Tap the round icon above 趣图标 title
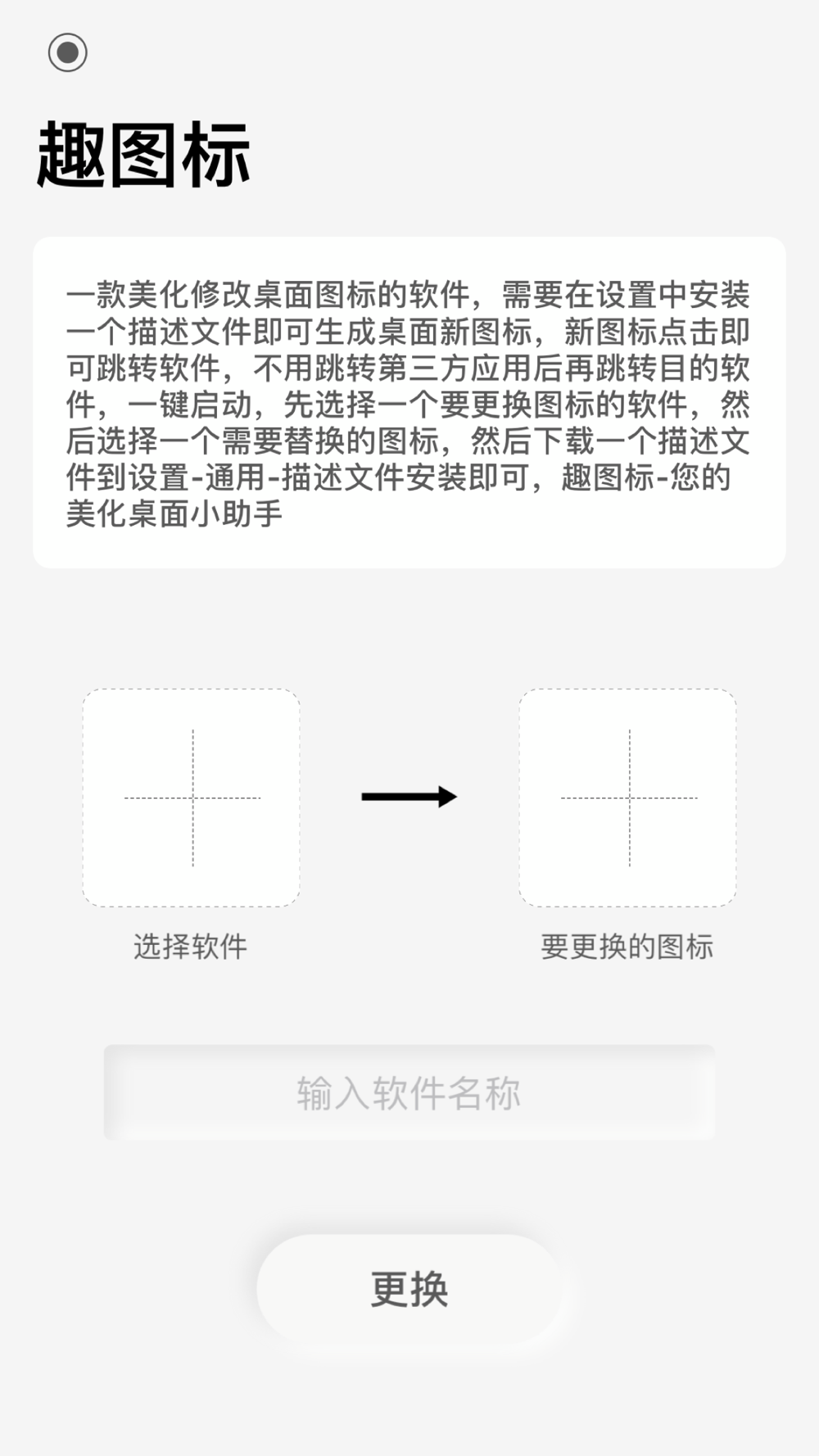This screenshot has height=1456, width=819. pyautogui.click(x=67, y=52)
